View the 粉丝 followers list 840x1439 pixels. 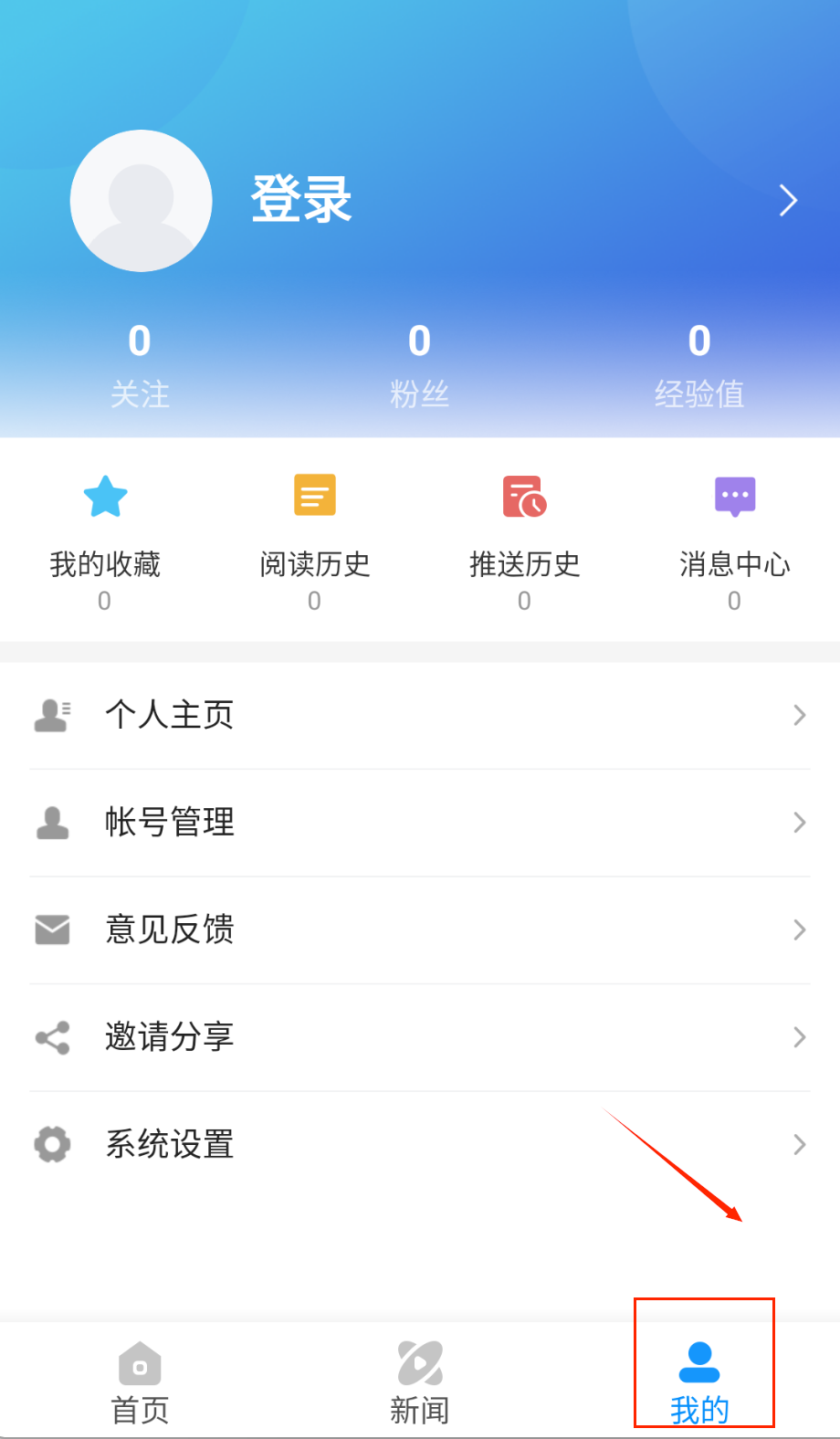point(420,365)
